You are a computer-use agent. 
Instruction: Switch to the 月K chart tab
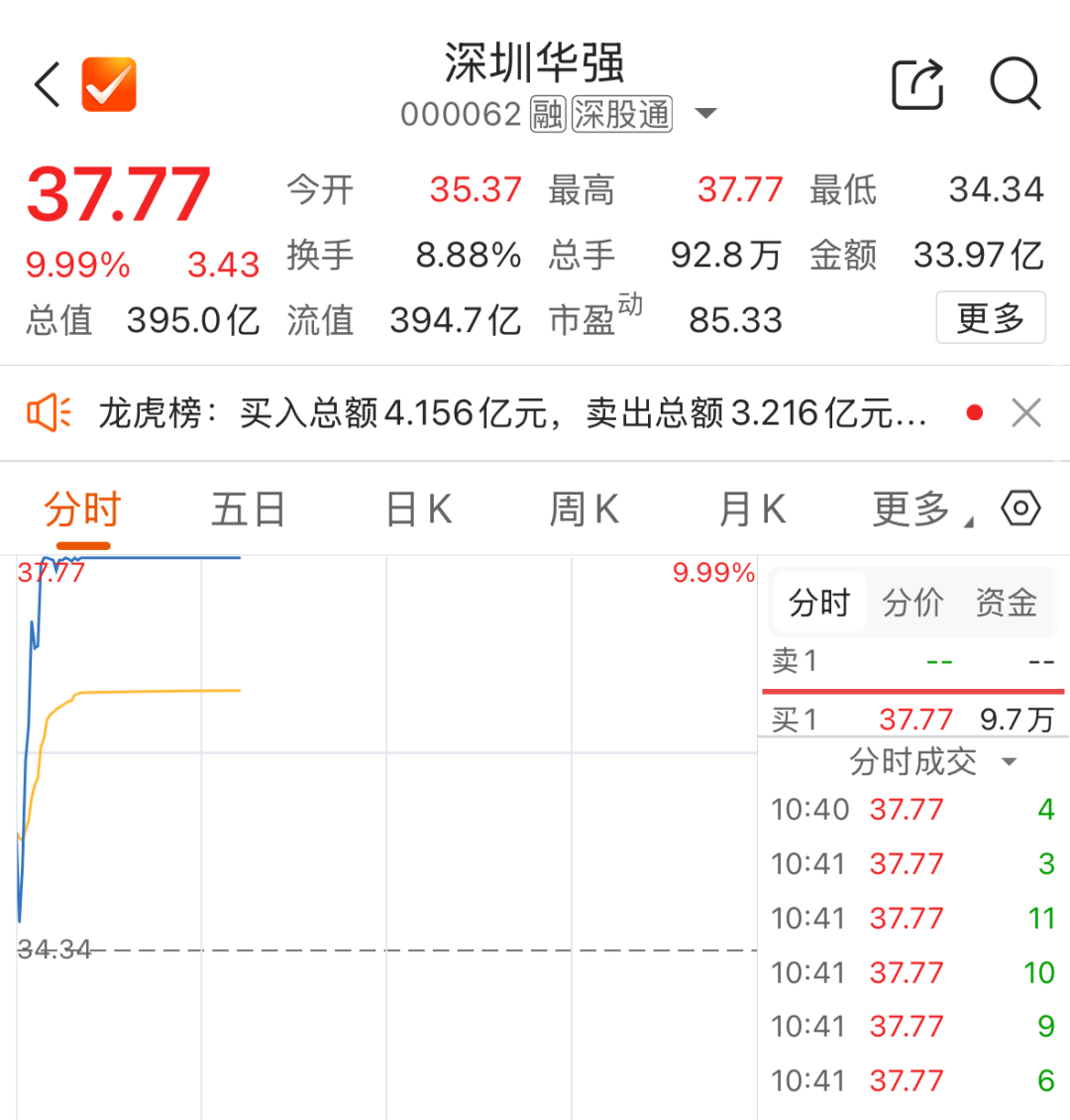coord(752,509)
